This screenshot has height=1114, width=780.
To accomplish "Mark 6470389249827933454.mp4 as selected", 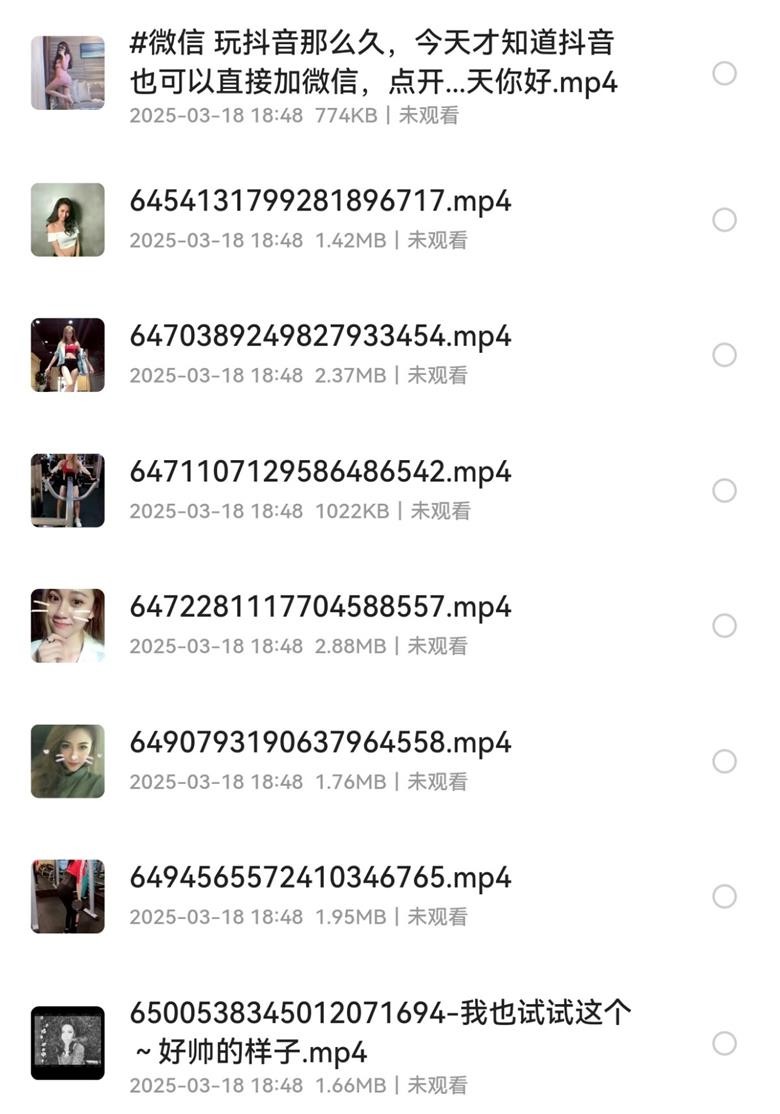I will tap(724, 355).
